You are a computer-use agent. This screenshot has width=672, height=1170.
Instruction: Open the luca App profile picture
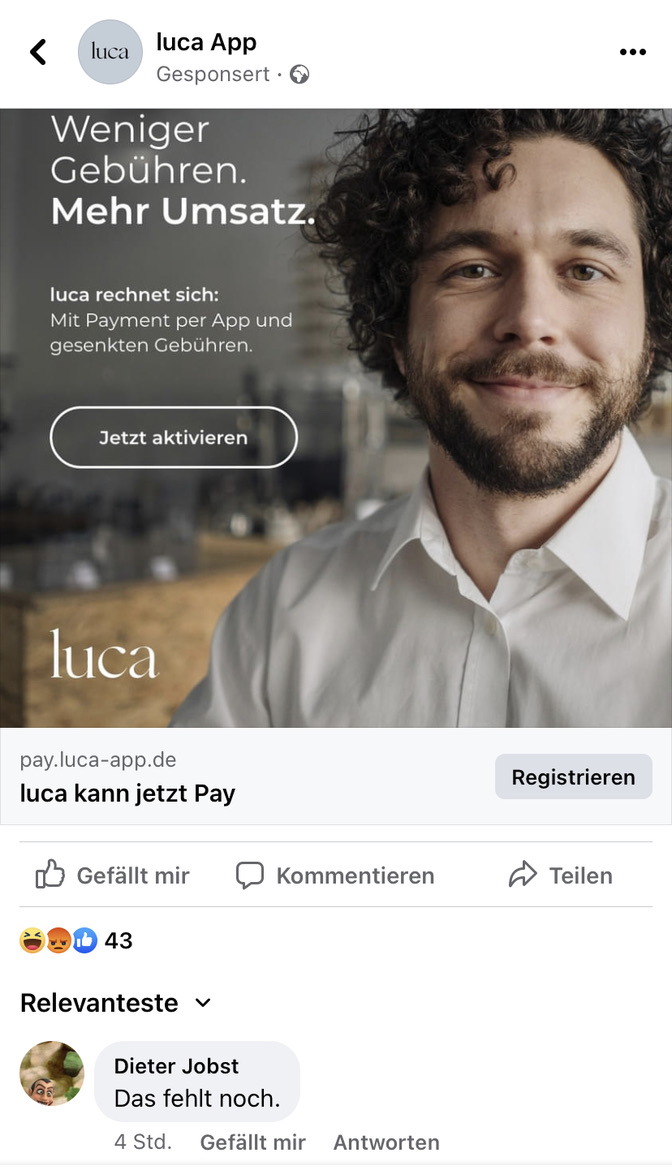pos(110,52)
